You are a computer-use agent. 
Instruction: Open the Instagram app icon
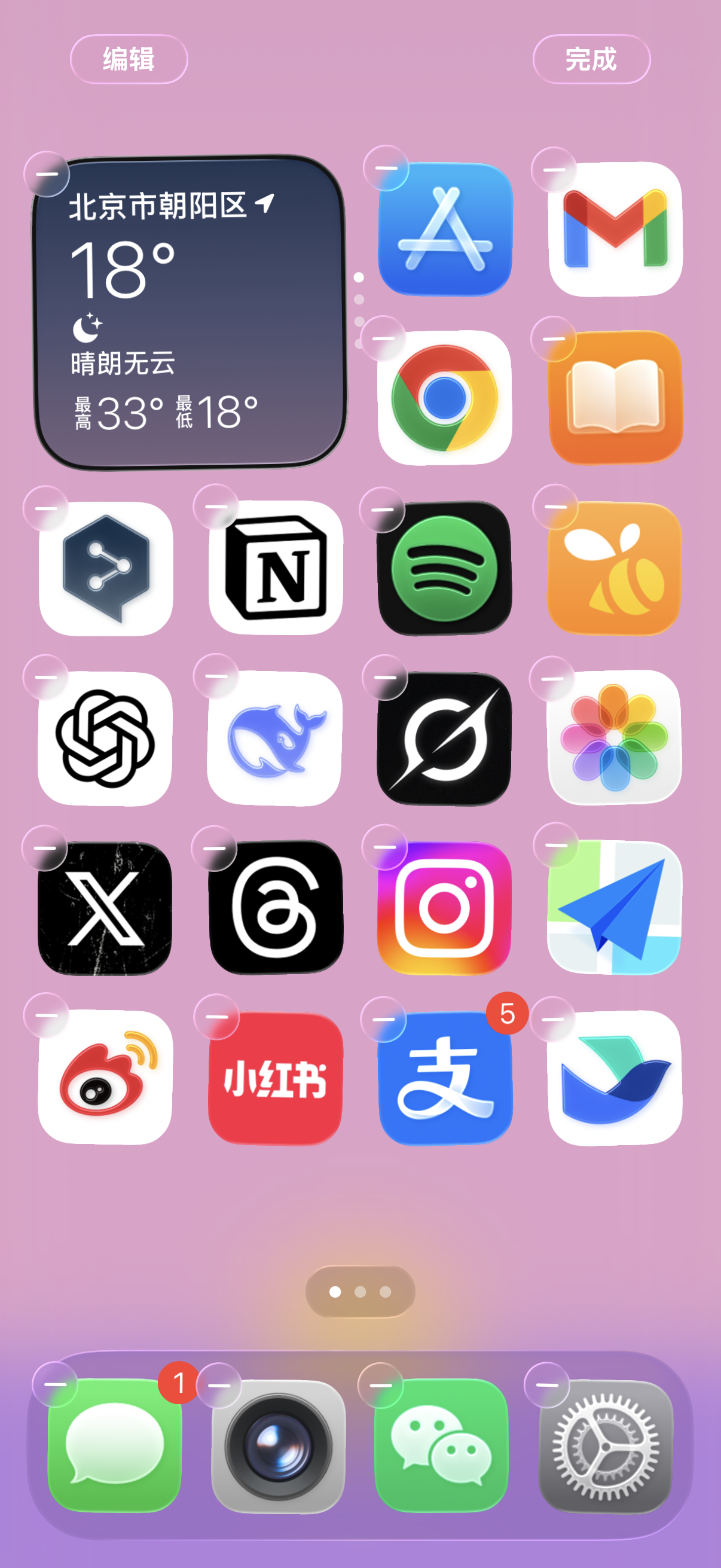pyautogui.click(x=444, y=908)
